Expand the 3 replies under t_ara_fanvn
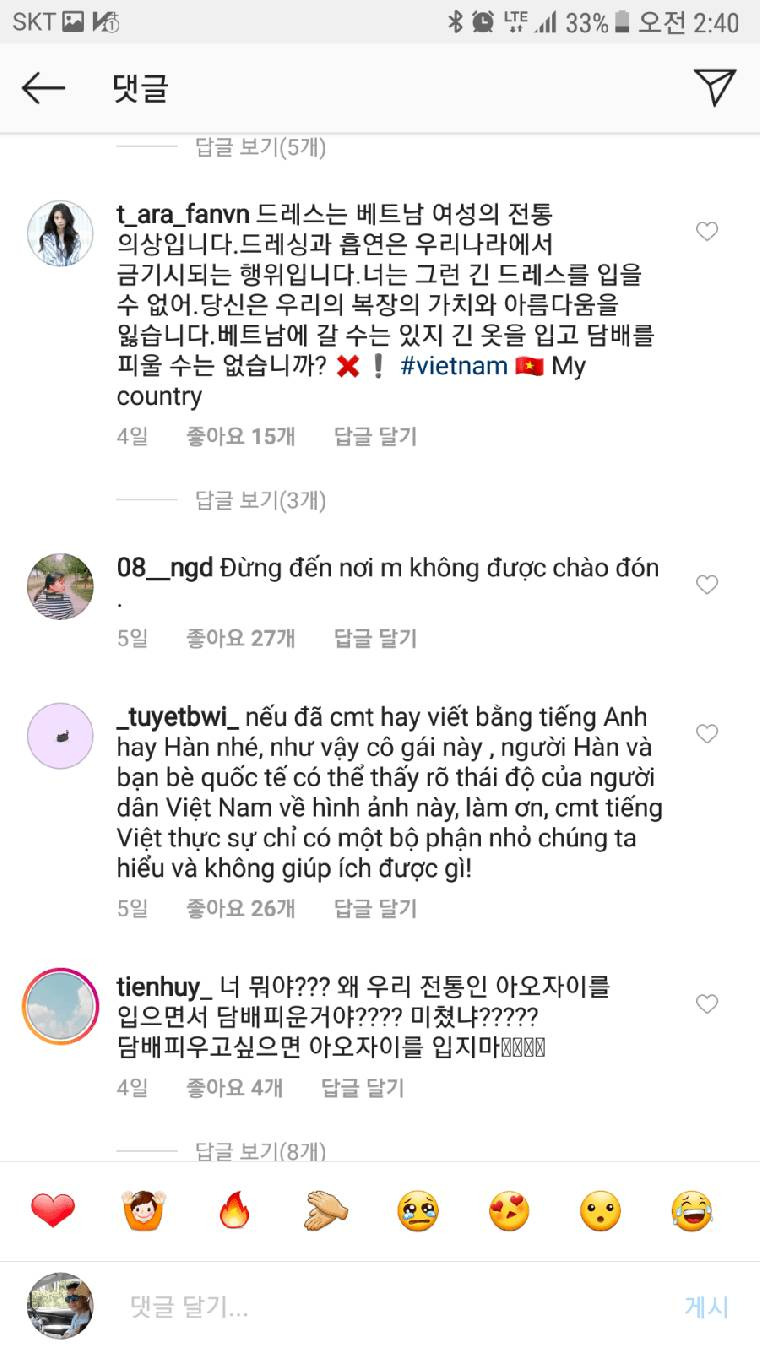This screenshot has height=1351, width=760. tap(261, 500)
